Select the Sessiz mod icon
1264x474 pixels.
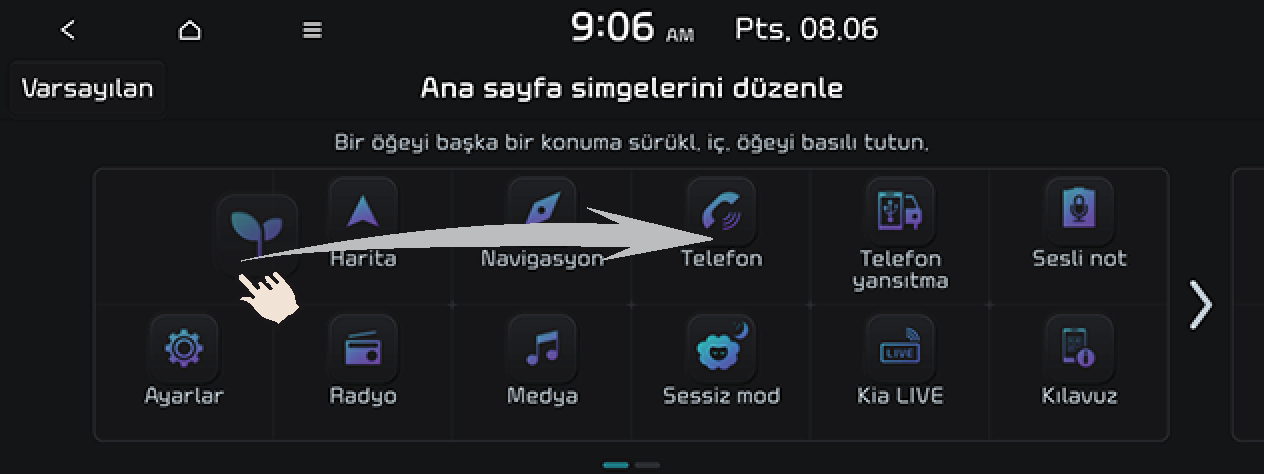[721, 349]
